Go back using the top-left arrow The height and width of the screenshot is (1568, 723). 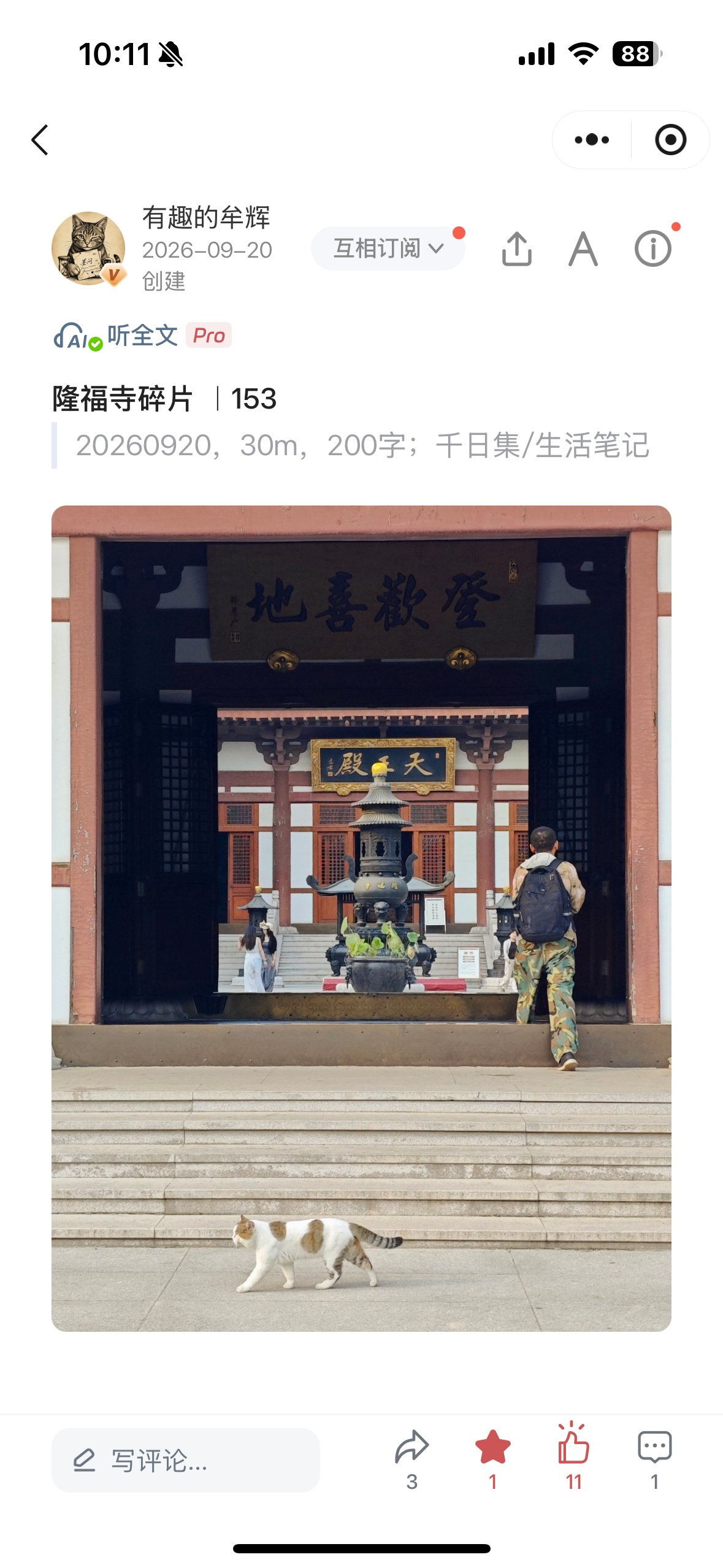pos(40,140)
